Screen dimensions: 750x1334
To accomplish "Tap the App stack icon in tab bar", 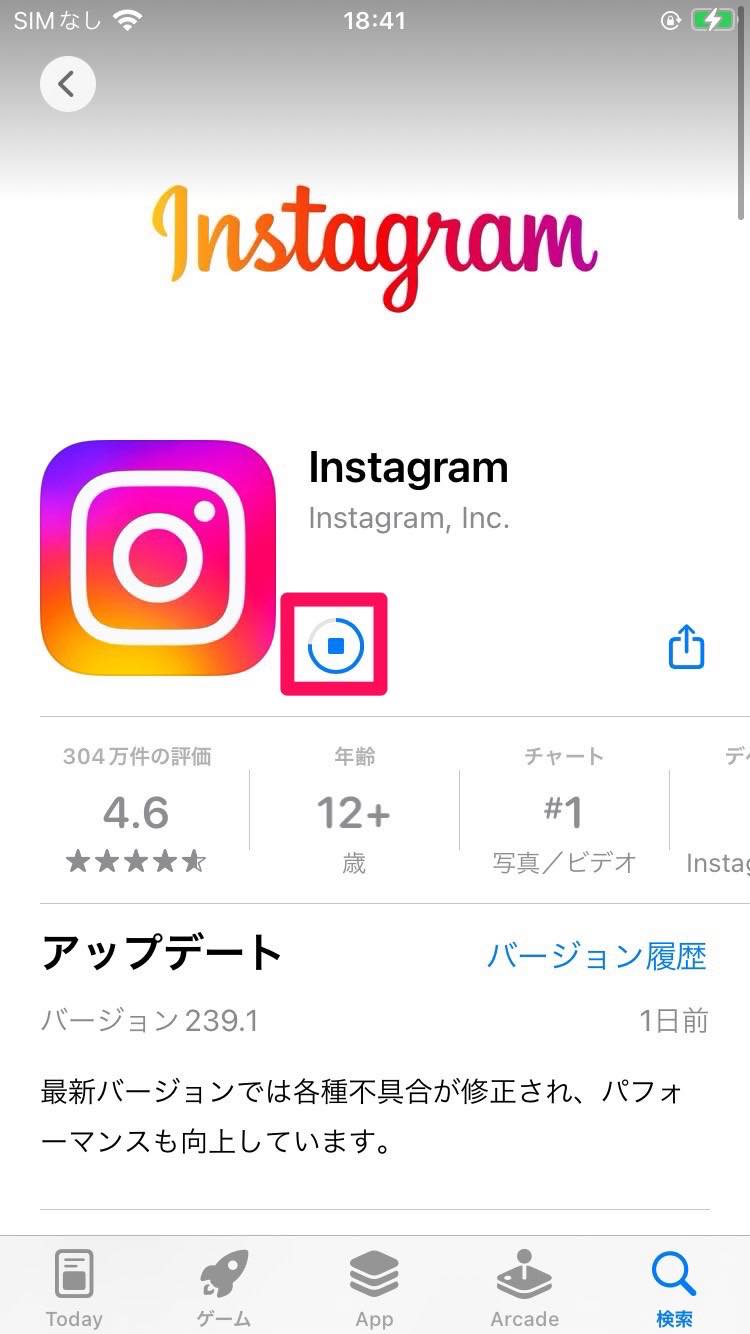I will [x=374, y=1272].
